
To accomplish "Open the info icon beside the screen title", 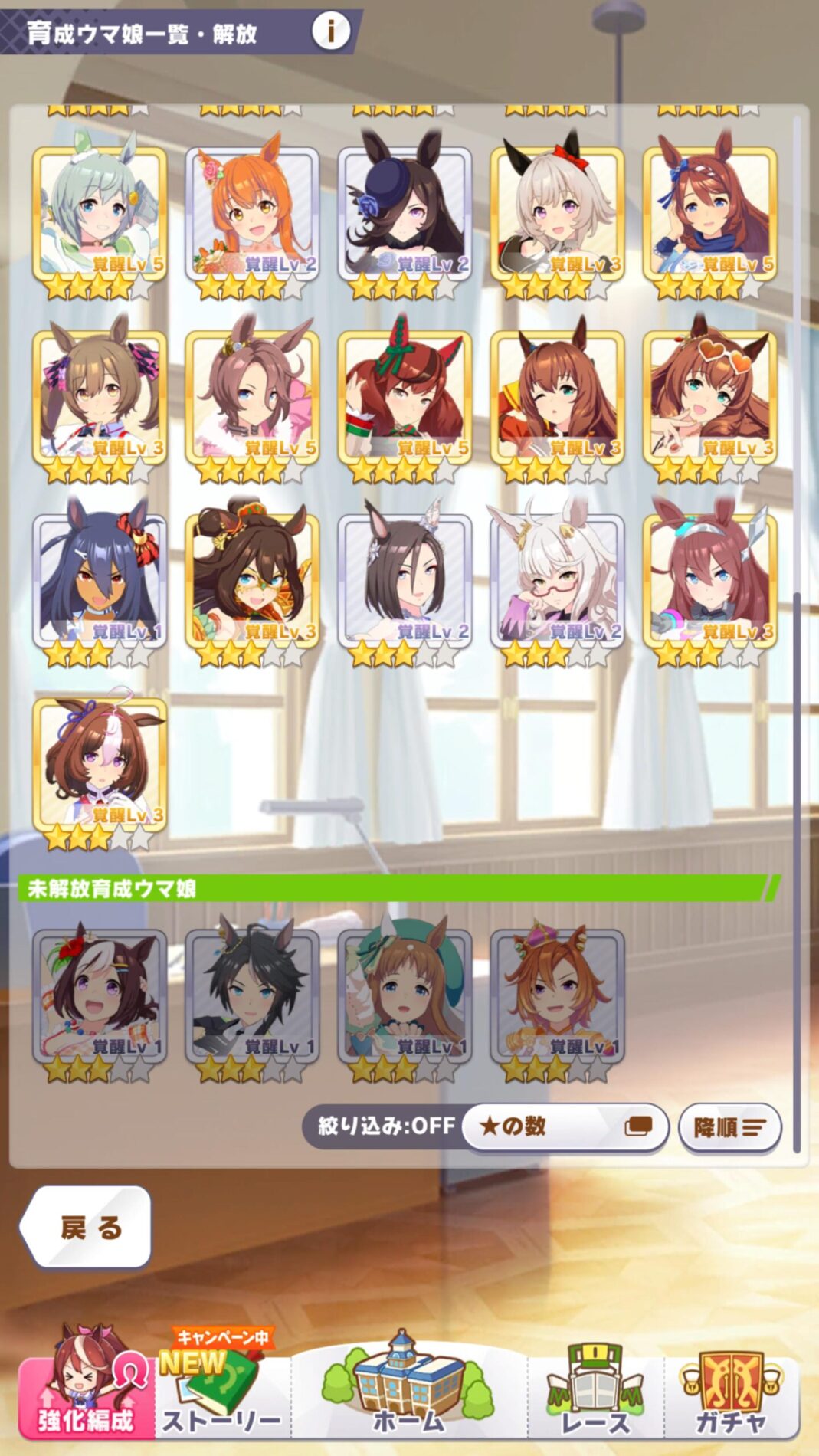I will 331,31.
